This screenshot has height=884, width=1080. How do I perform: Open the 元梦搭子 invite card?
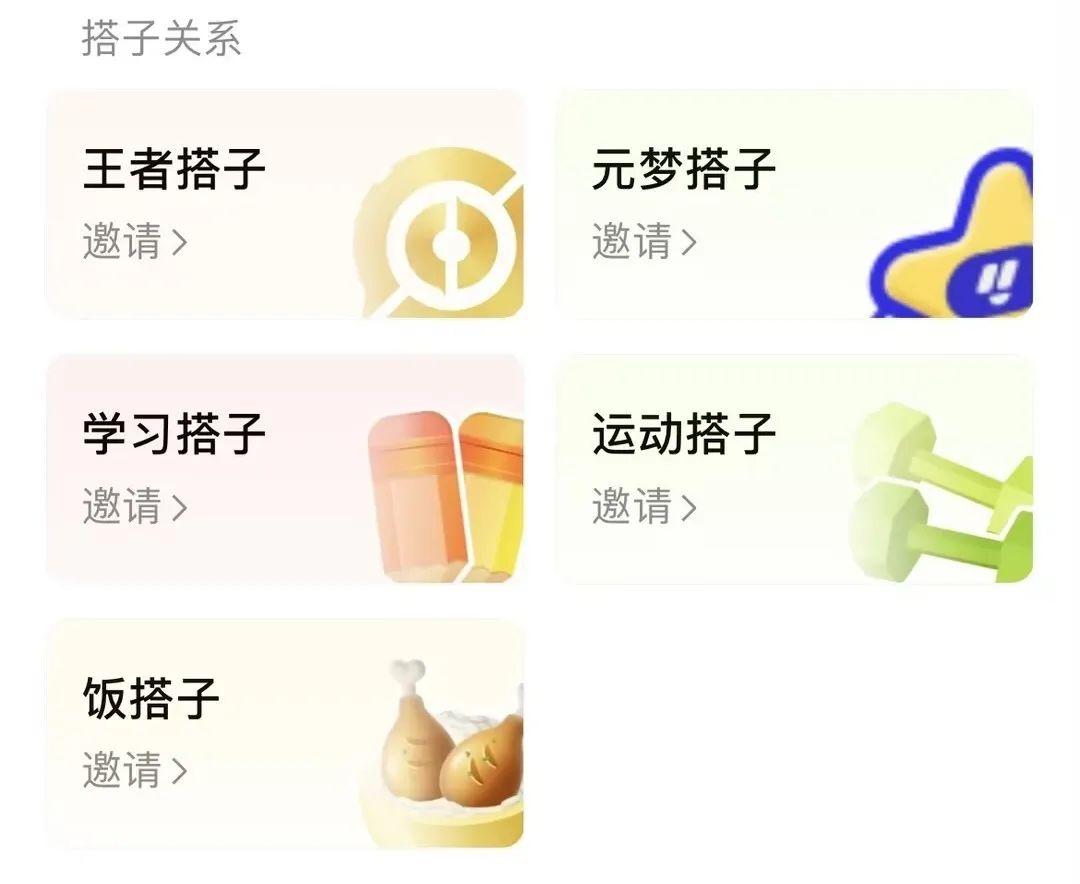point(793,205)
